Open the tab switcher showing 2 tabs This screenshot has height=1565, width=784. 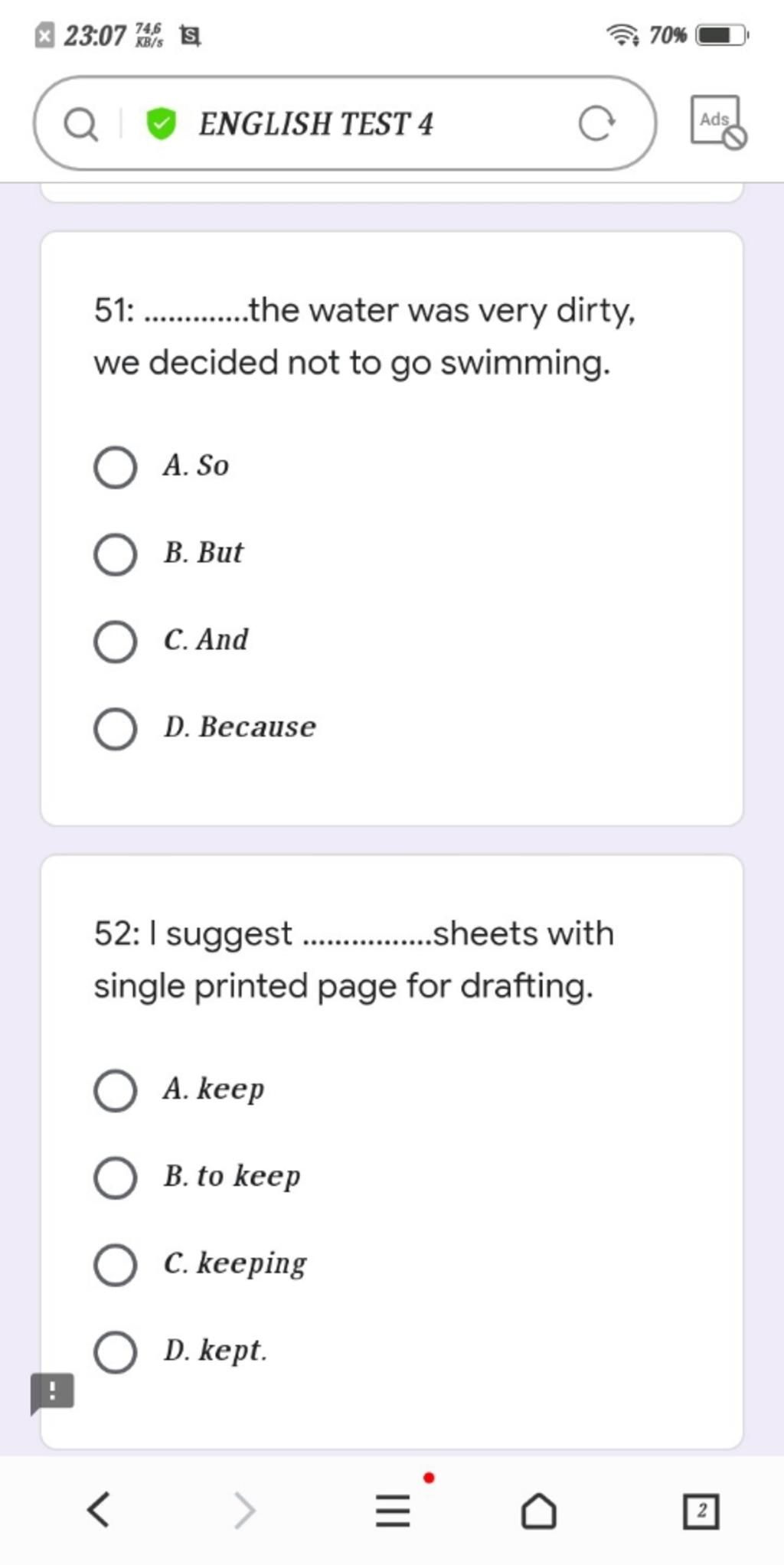pos(701,1511)
